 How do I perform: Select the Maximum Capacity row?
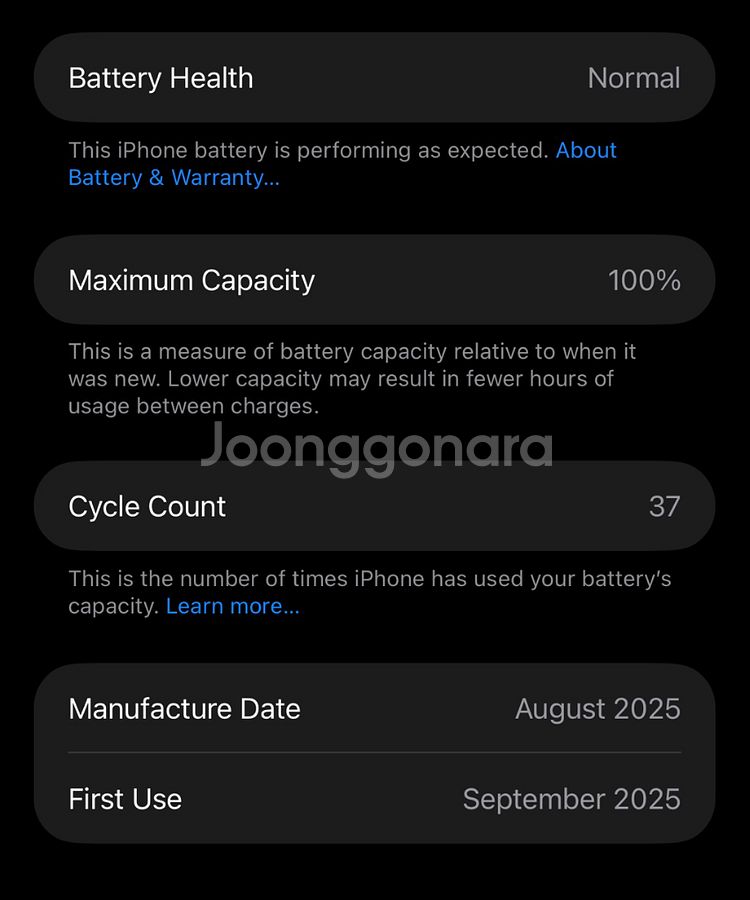coord(375,280)
